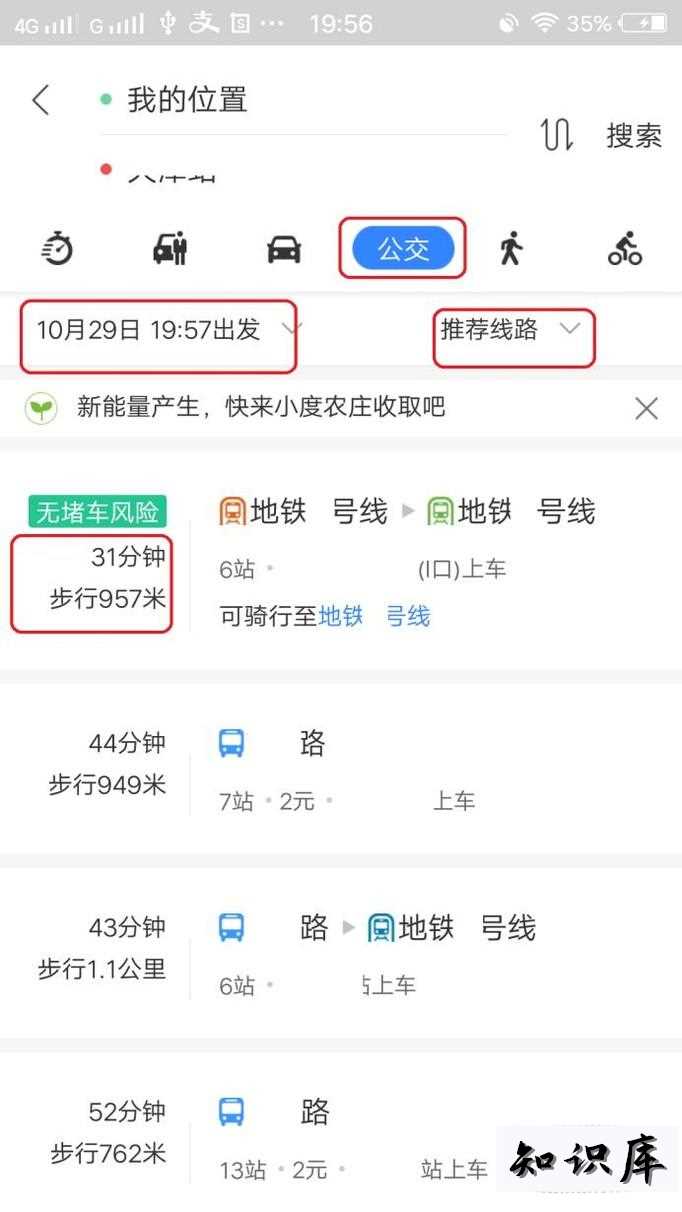Image resolution: width=682 pixels, height=1212 pixels.
Task: Switch to the driving car tab
Action: 284,249
